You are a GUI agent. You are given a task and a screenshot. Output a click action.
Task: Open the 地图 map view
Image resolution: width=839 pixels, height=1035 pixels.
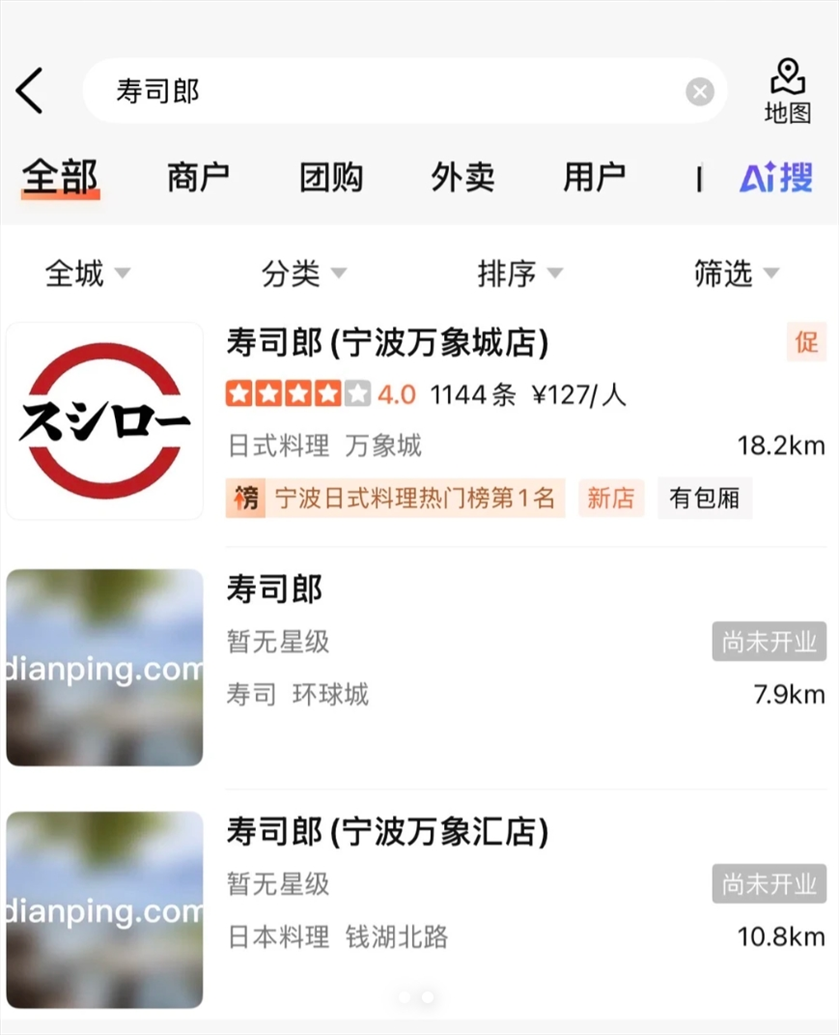click(788, 92)
